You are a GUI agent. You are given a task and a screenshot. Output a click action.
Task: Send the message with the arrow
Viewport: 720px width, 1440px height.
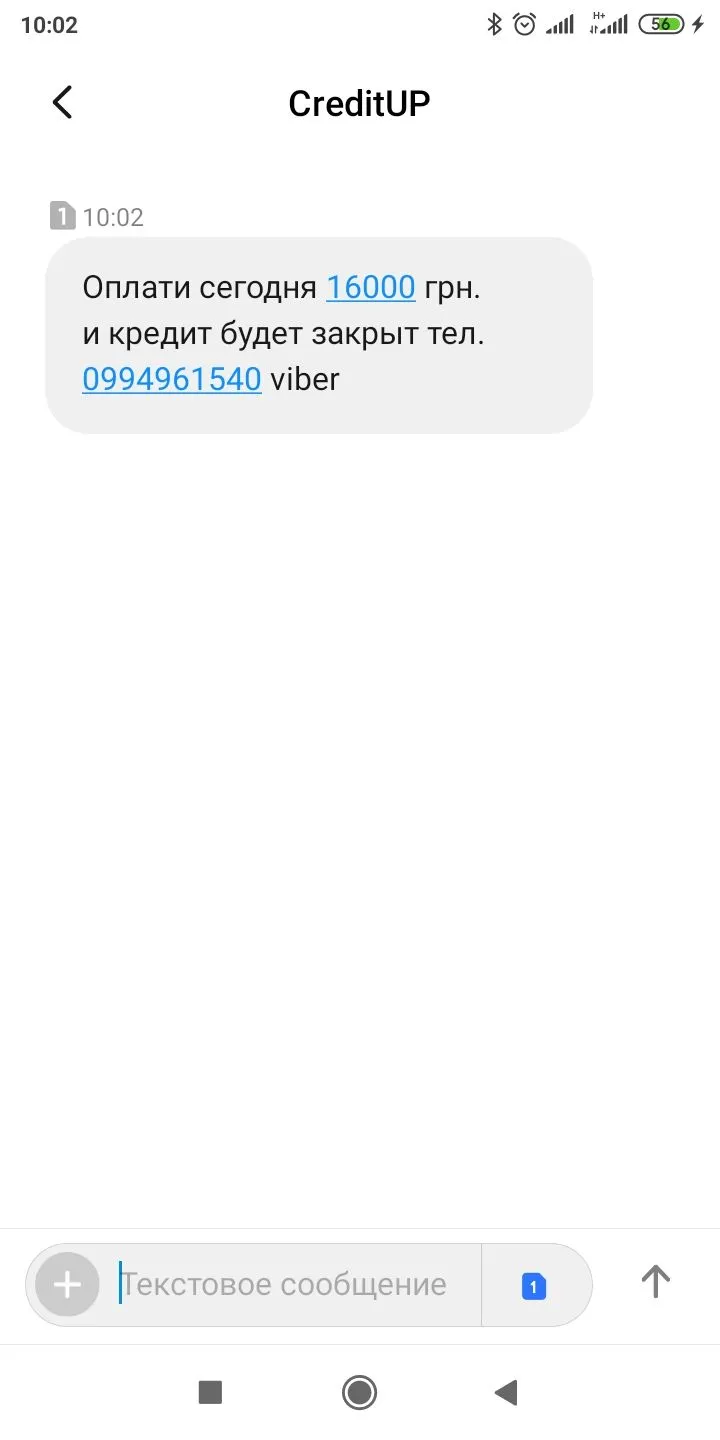click(655, 1282)
